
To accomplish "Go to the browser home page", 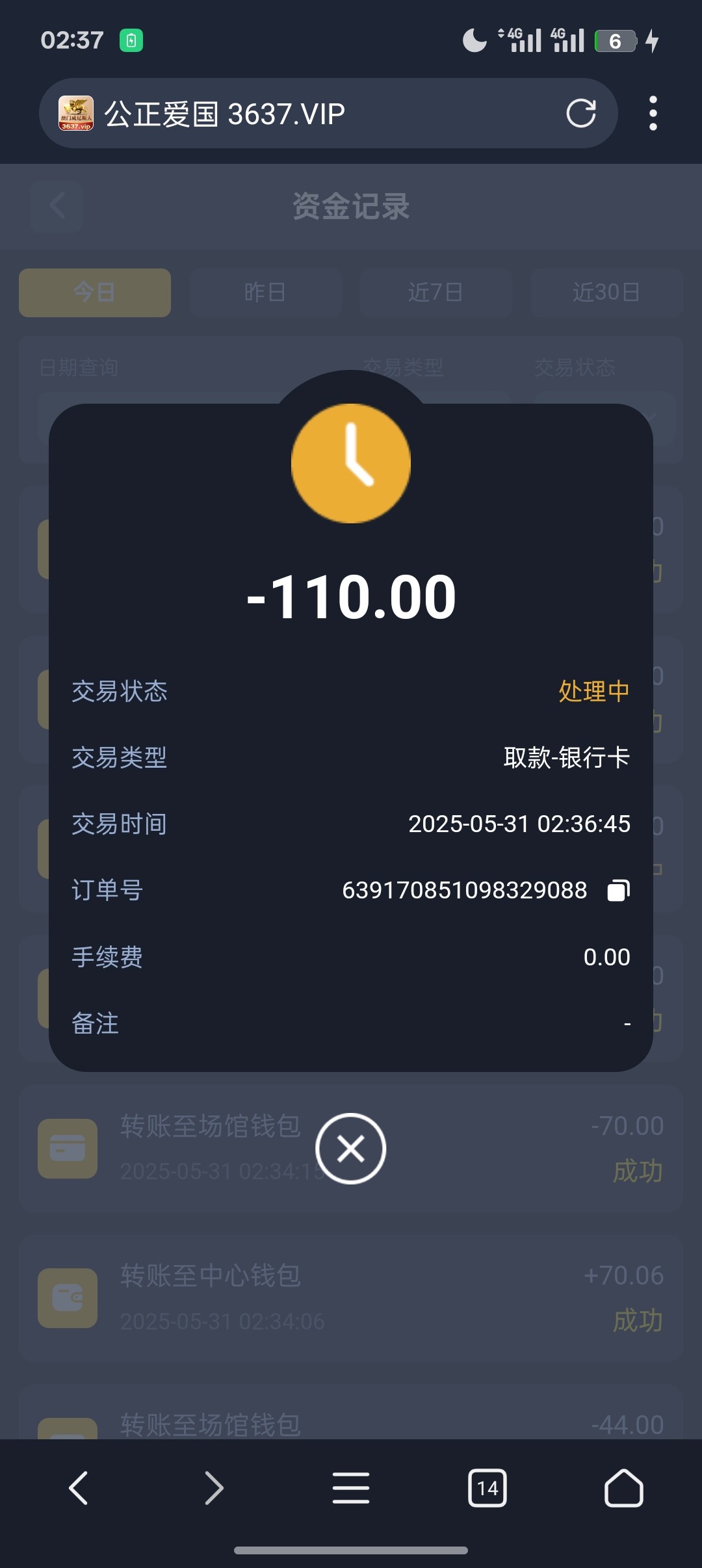I will point(624,1488).
